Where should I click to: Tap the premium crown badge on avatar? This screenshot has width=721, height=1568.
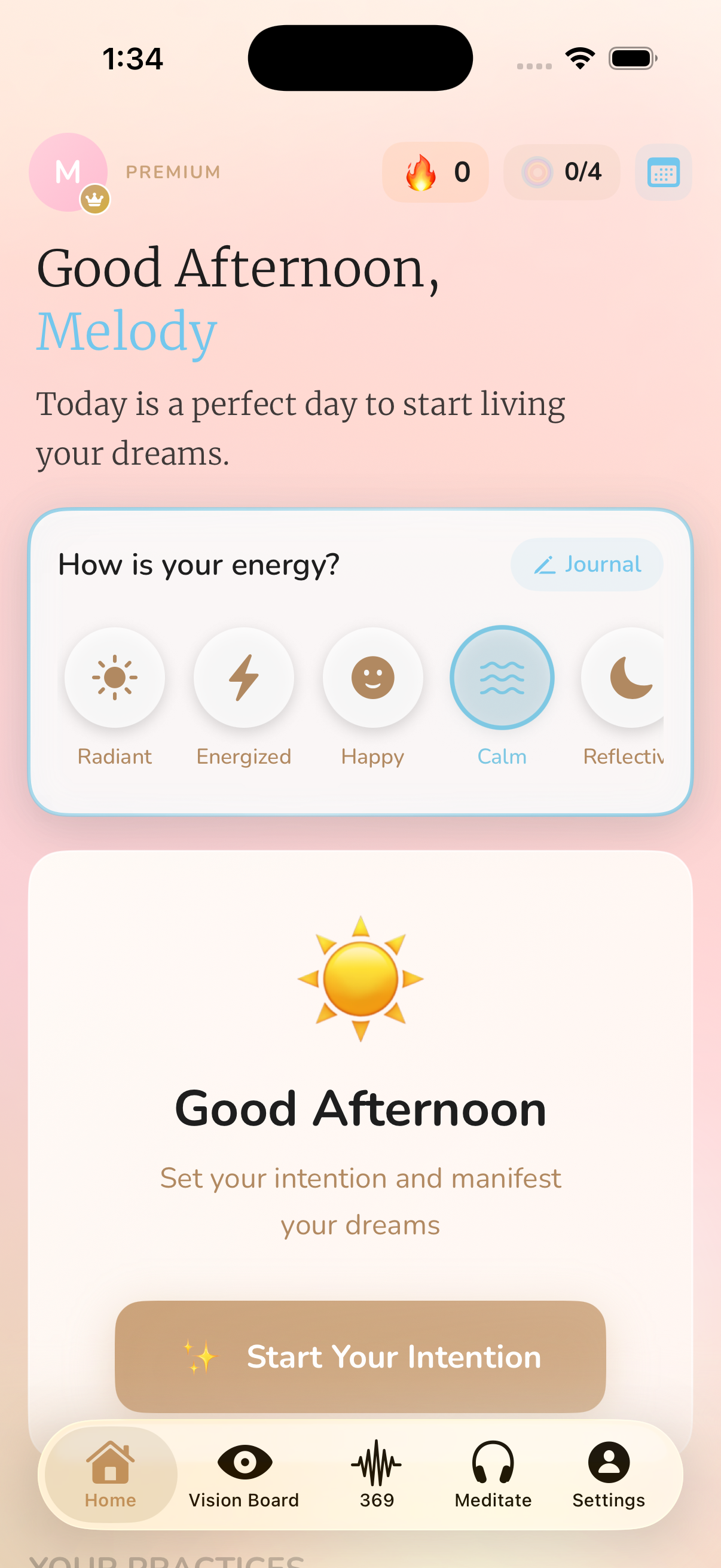point(94,199)
